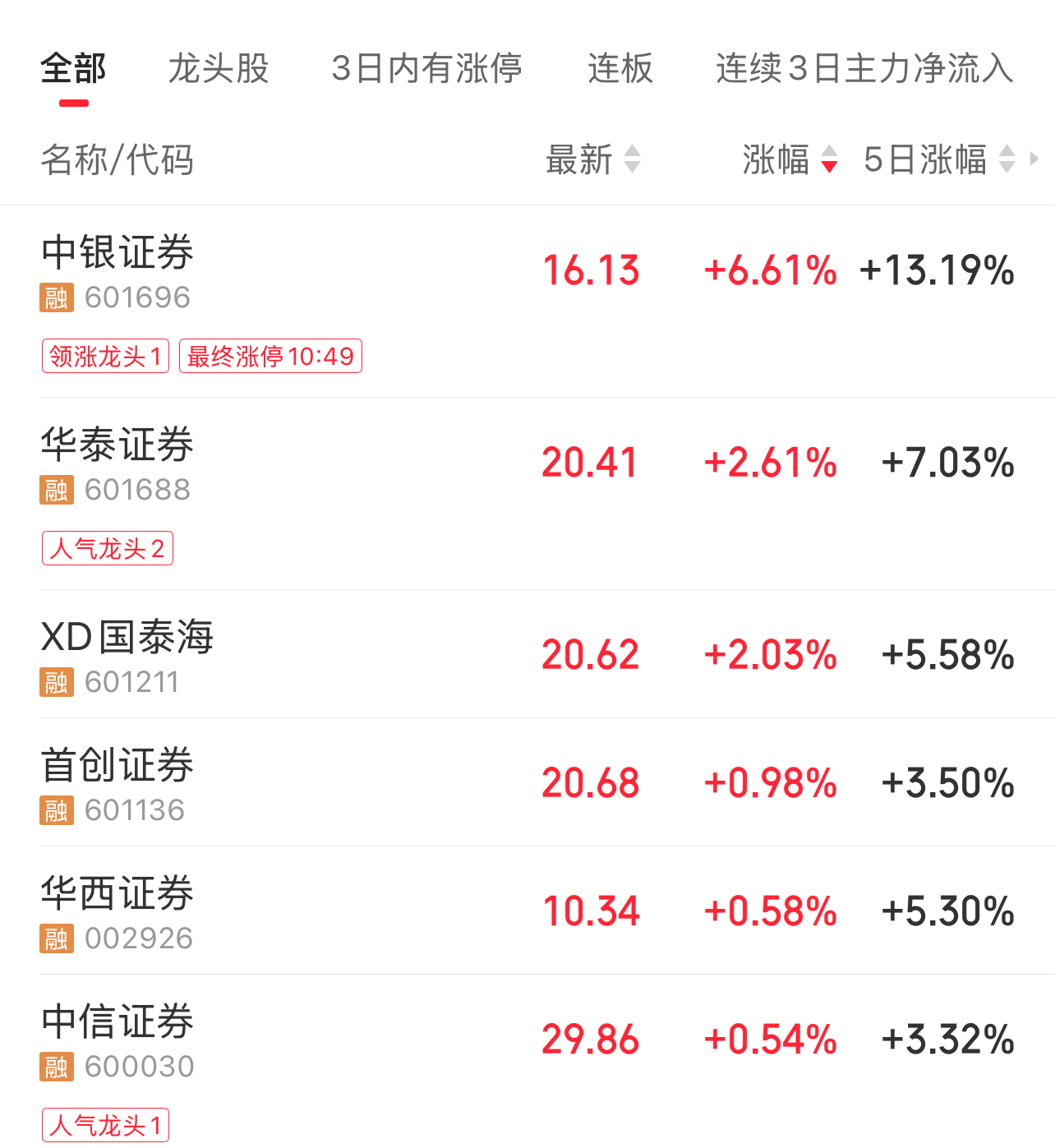Select the 全部 tab
Viewport: 1055px width, 1148px height.
(73, 69)
